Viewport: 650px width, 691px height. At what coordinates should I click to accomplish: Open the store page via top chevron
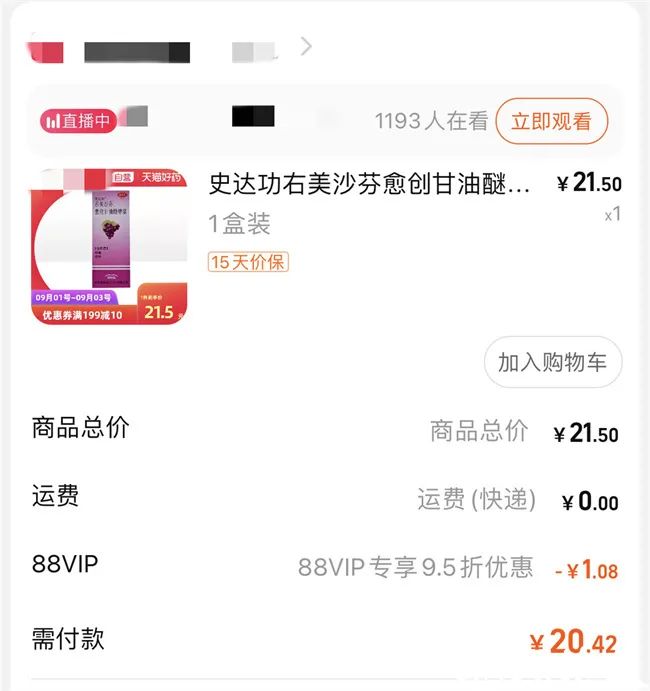tap(306, 46)
